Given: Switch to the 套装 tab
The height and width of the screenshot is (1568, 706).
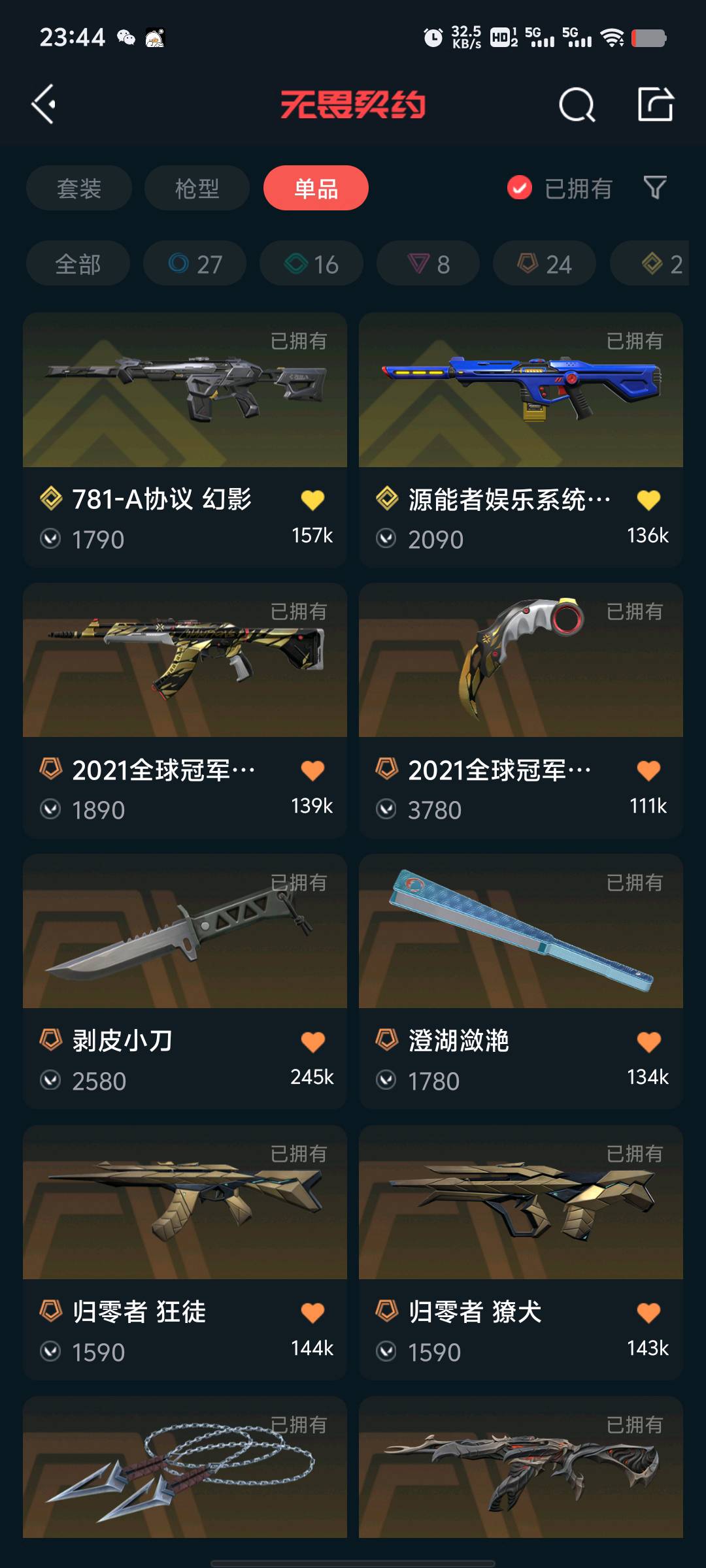Looking at the screenshot, I should 79,188.
